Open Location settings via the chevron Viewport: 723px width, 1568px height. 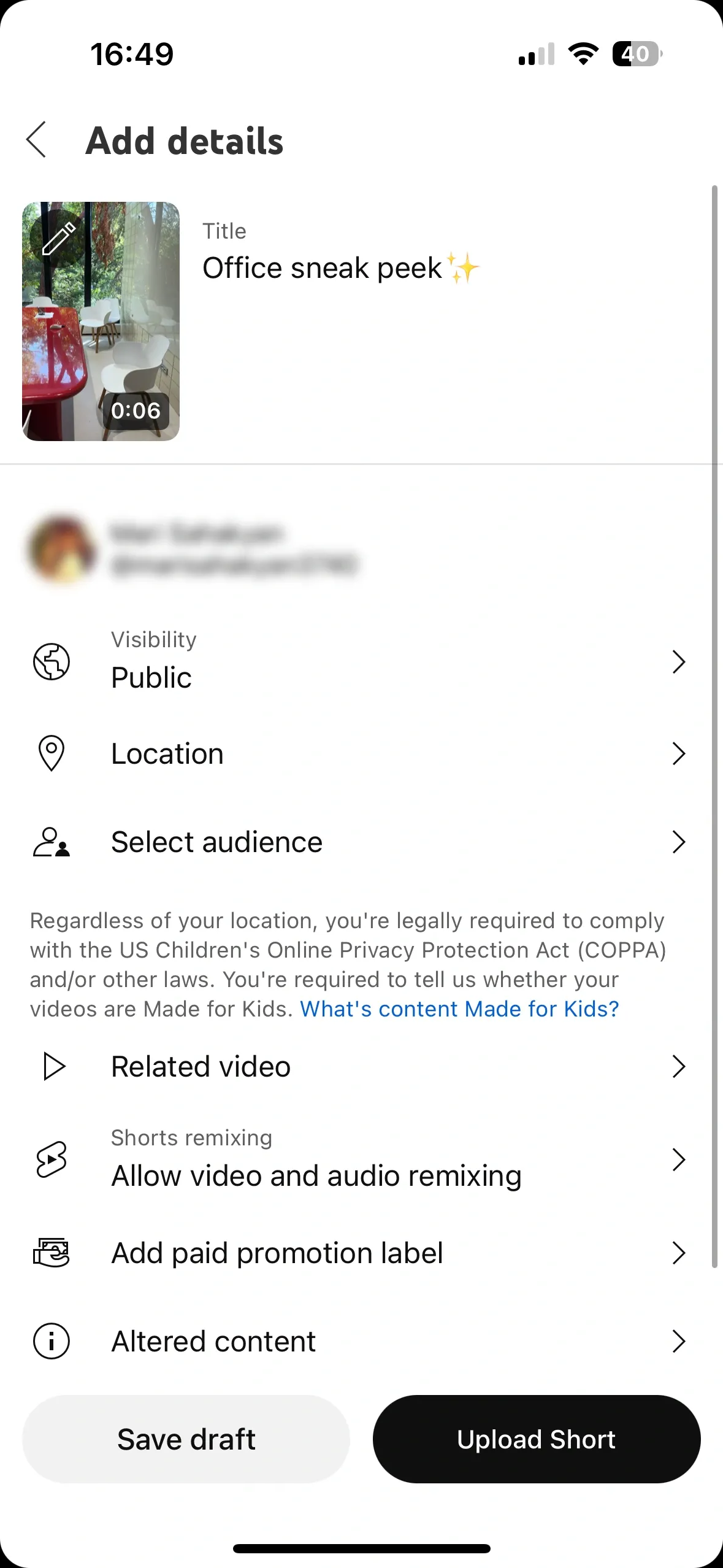coord(679,753)
